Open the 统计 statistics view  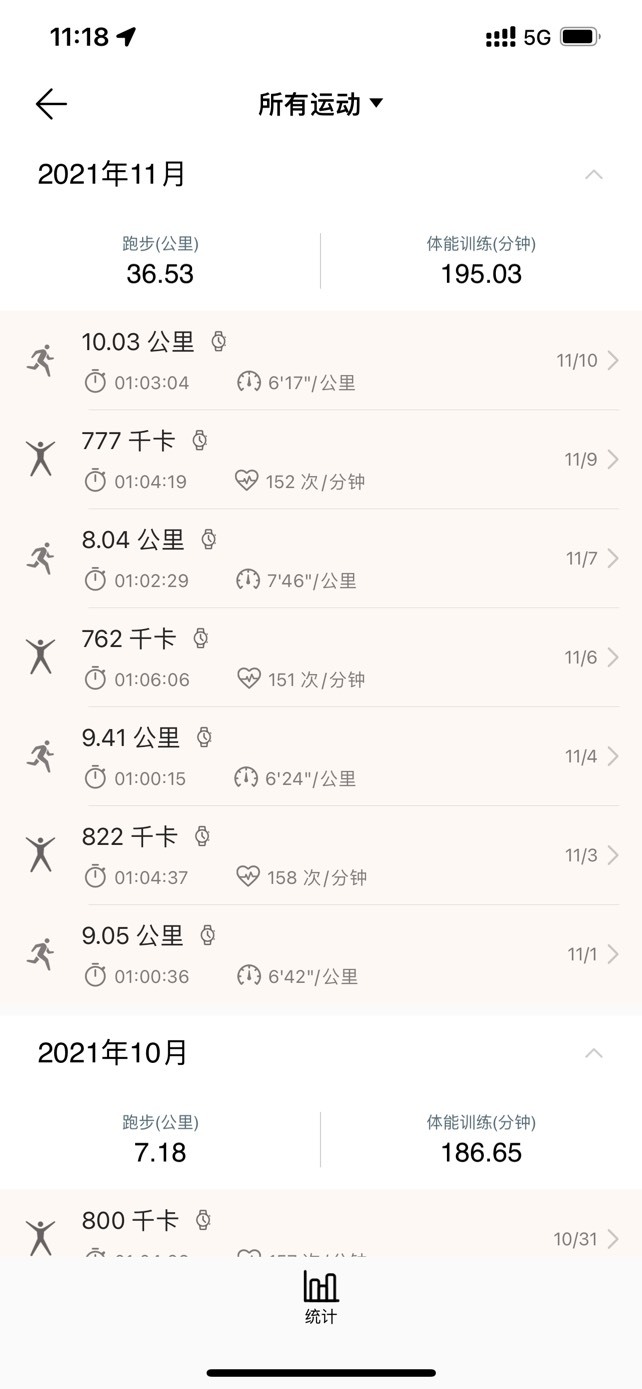[321, 1297]
